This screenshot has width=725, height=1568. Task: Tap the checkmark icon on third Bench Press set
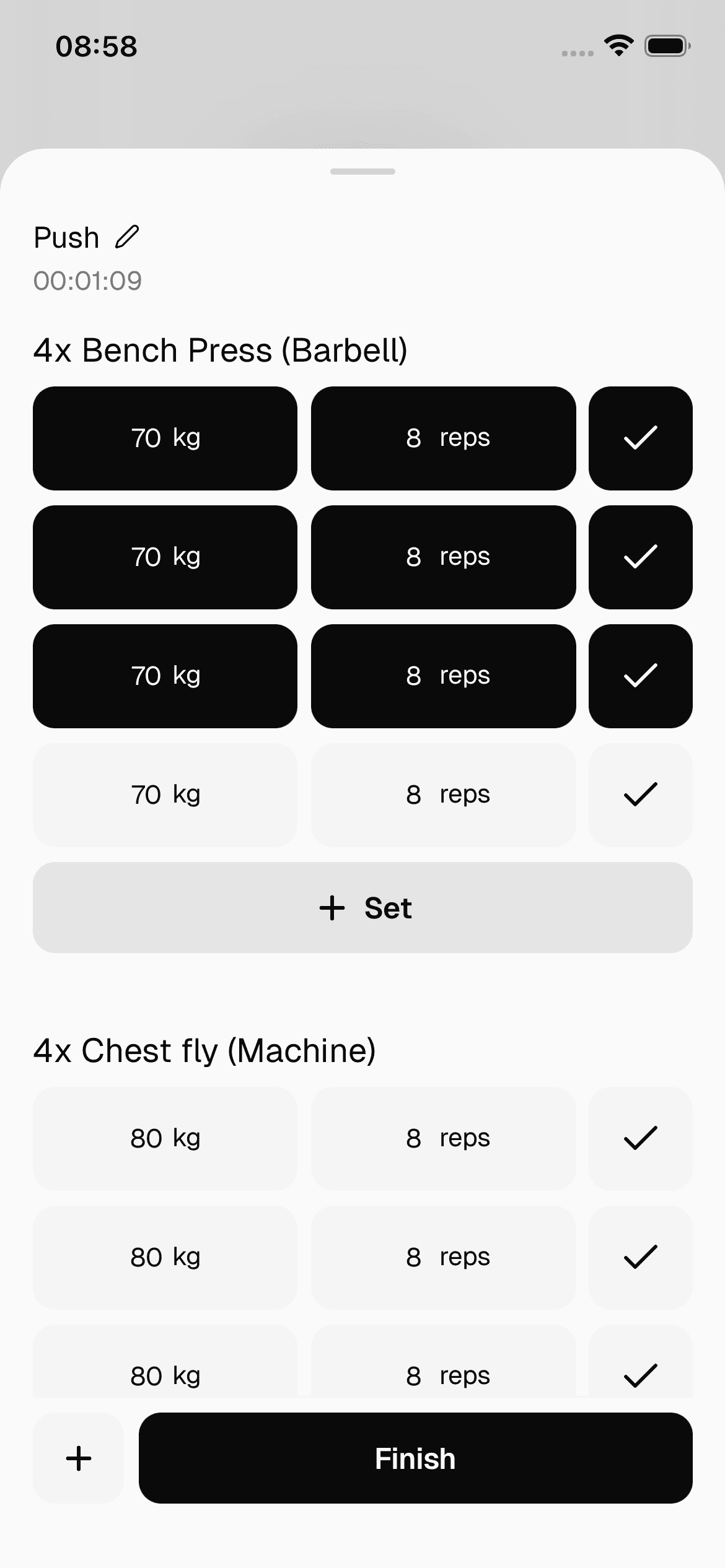click(x=640, y=675)
